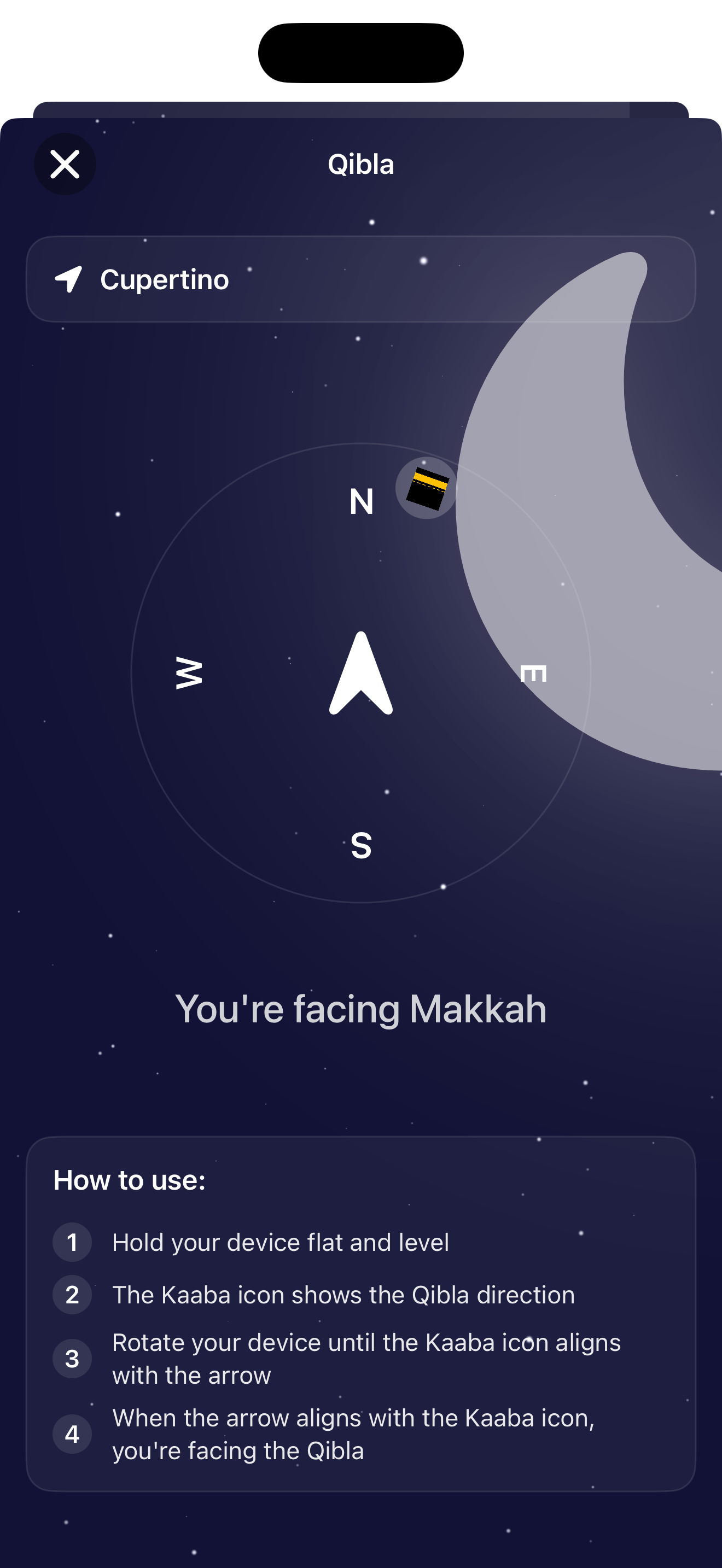Tap the 'You're facing Makkah' status text
722x1568 pixels.
click(x=360, y=1009)
